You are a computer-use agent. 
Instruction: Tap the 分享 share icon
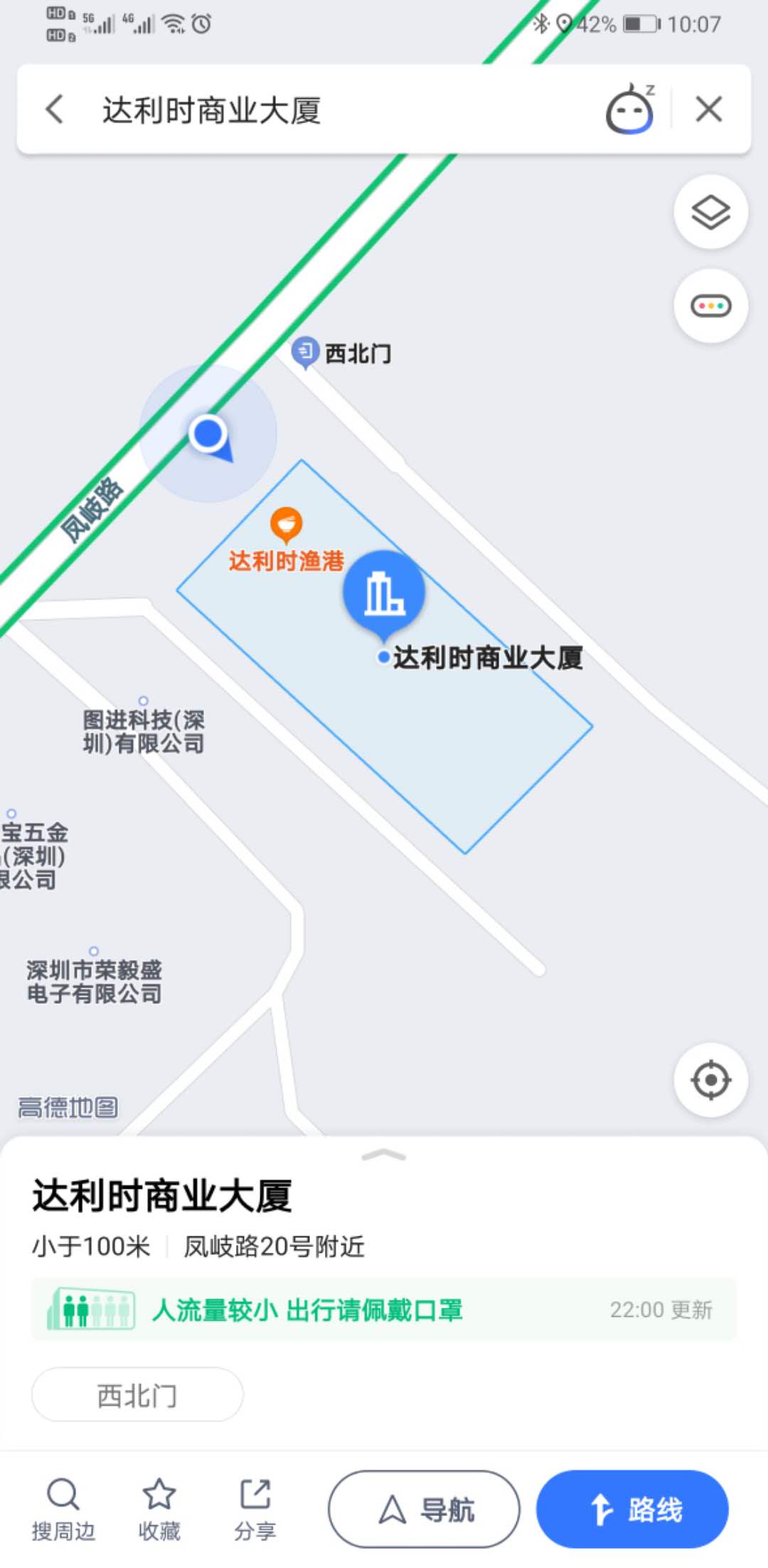pyautogui.click(x=255, y=1507)
